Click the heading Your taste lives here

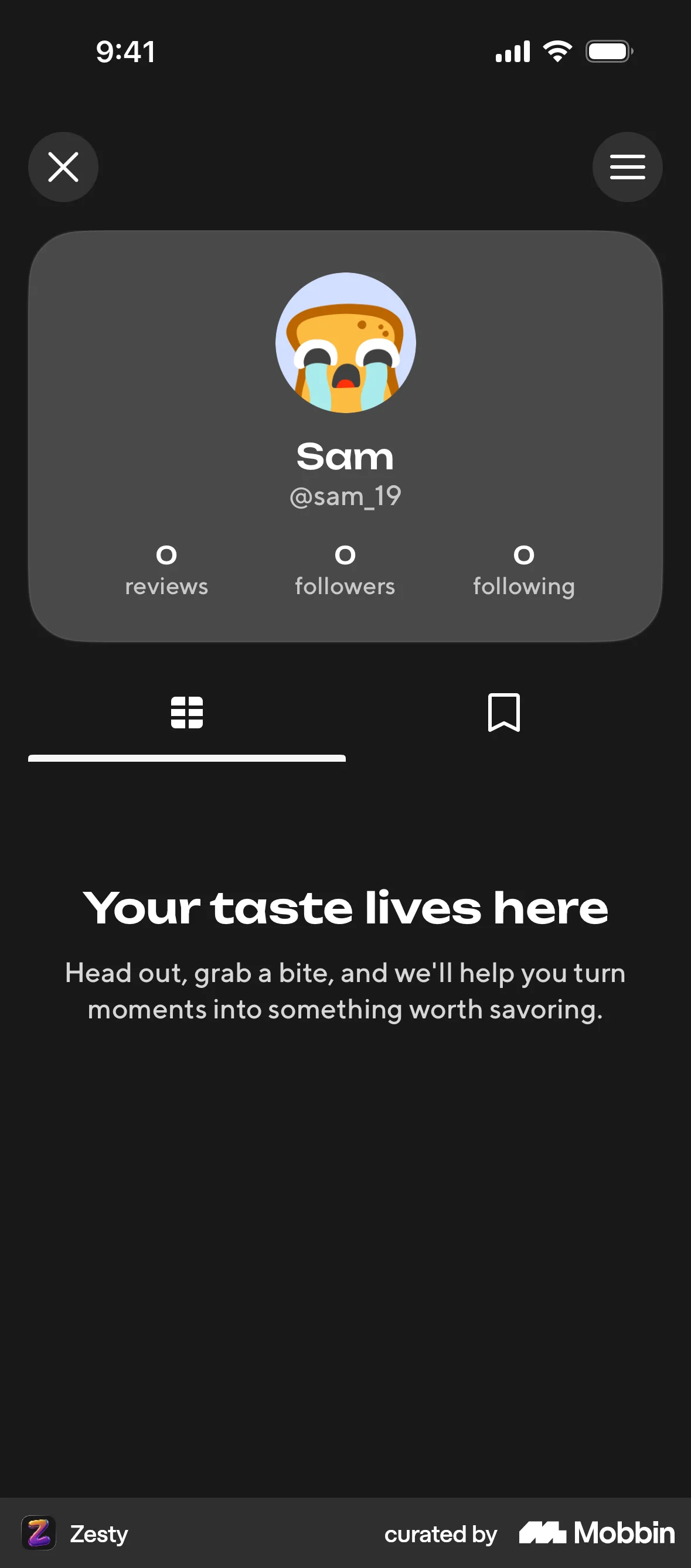(345, 907)
